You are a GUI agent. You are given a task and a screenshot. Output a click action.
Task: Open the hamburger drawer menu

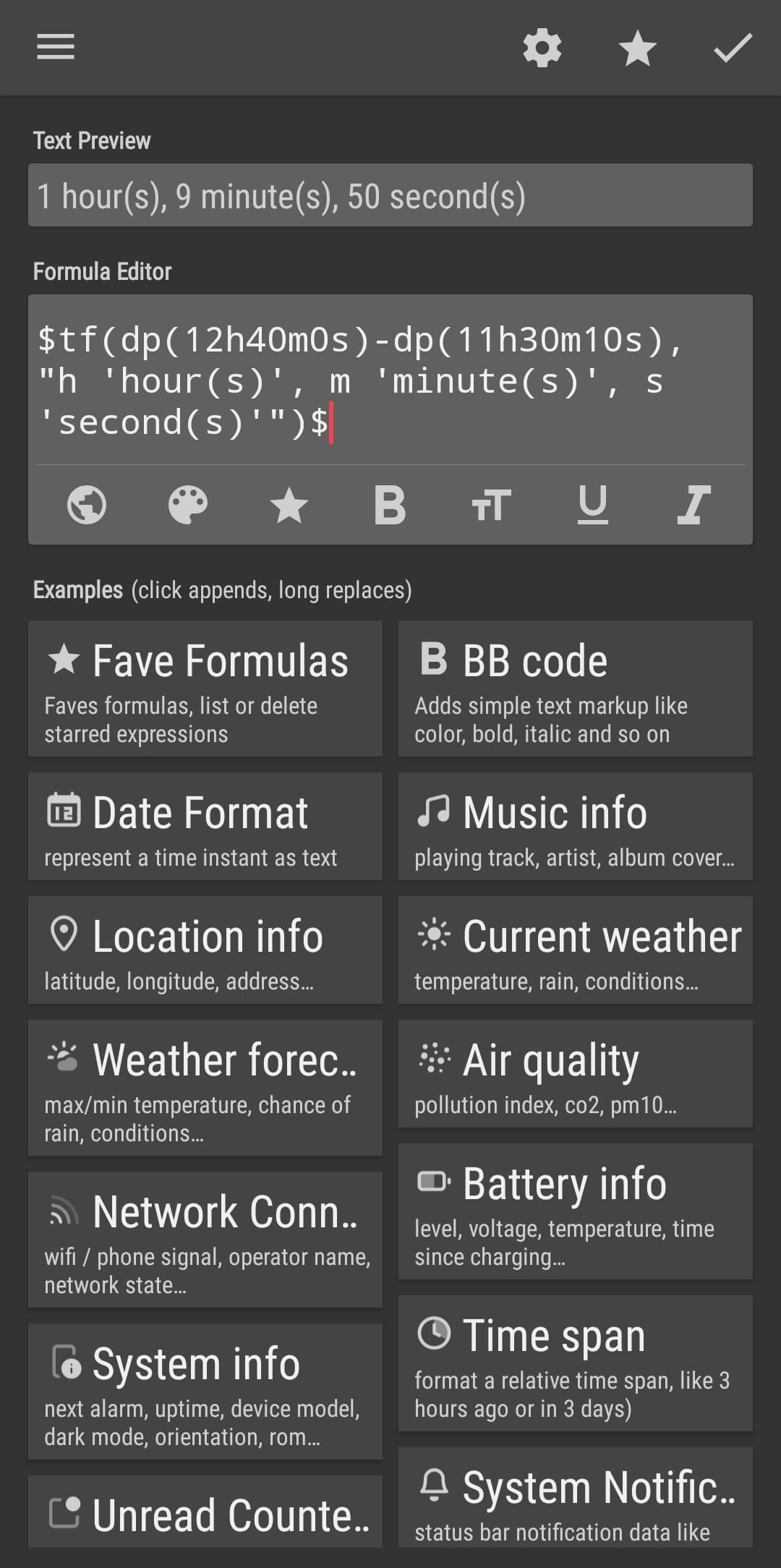[56, 47]
